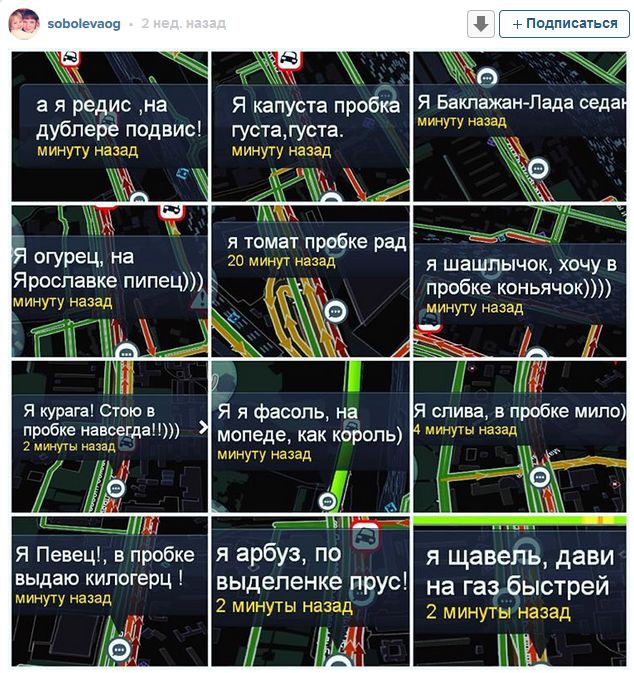Open sobolevaog's profile avatar
634x673 pixels.
click(23, 24)
